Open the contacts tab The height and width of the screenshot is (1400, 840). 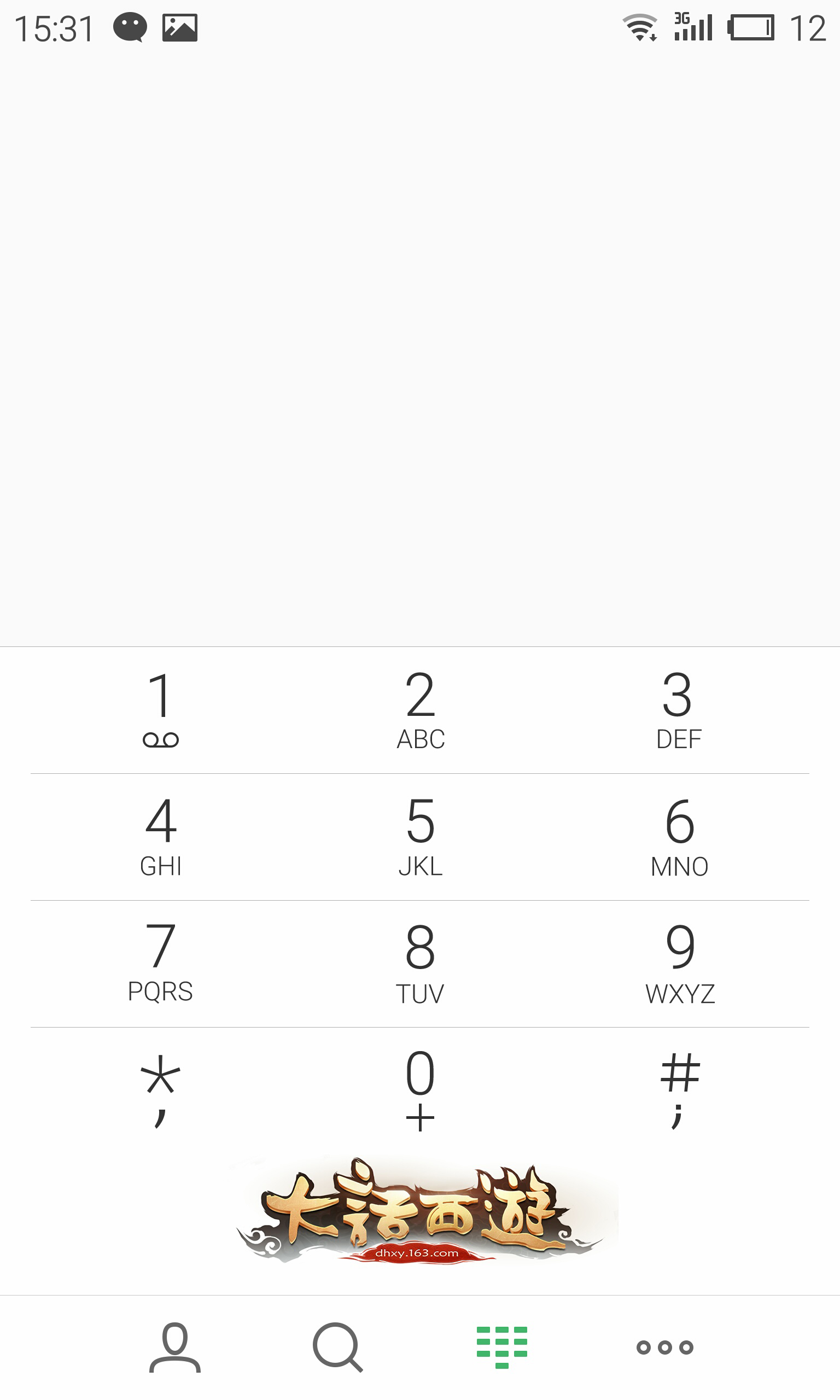tap(175, 1347)
